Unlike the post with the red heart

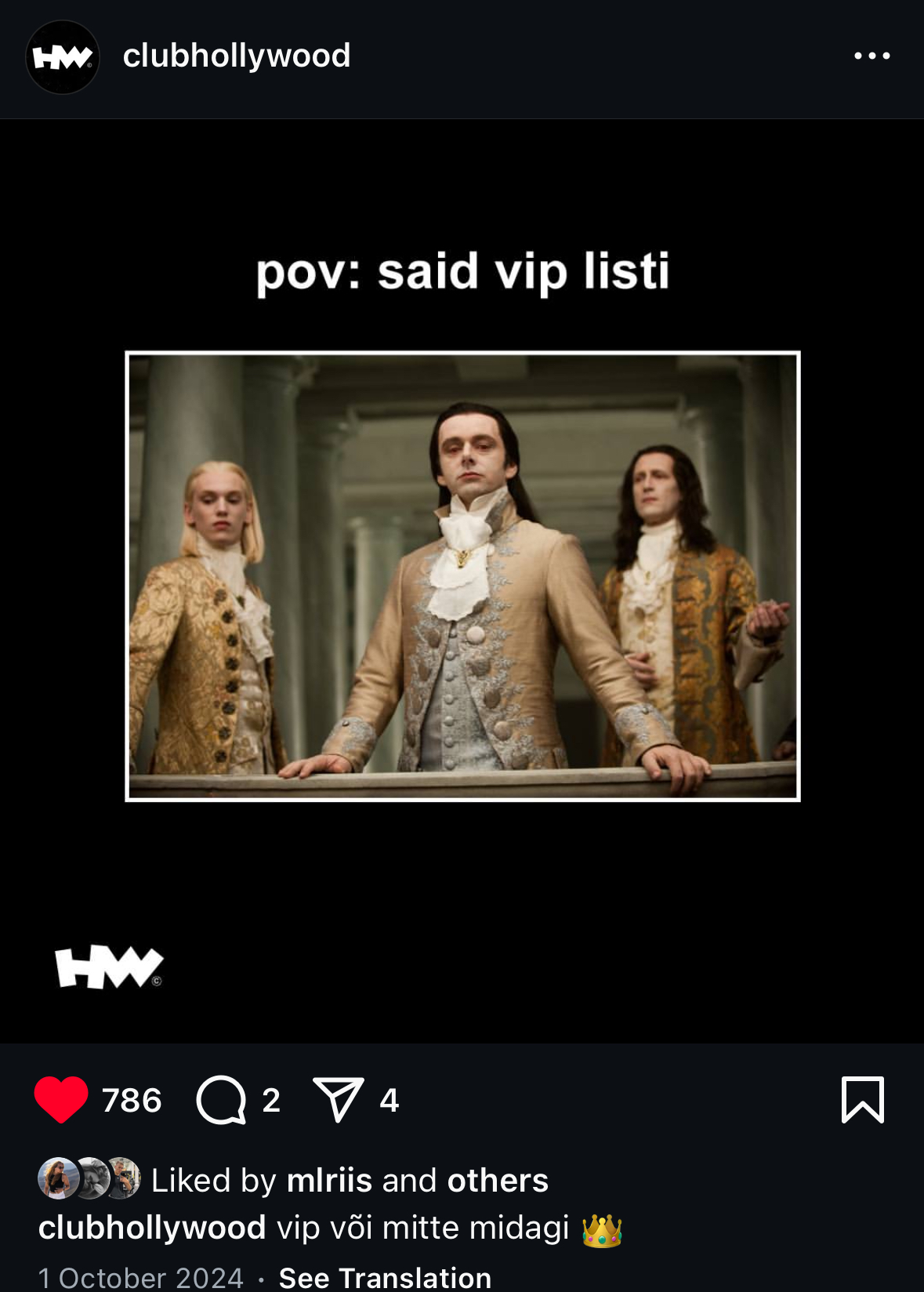tap(61, 1099)
